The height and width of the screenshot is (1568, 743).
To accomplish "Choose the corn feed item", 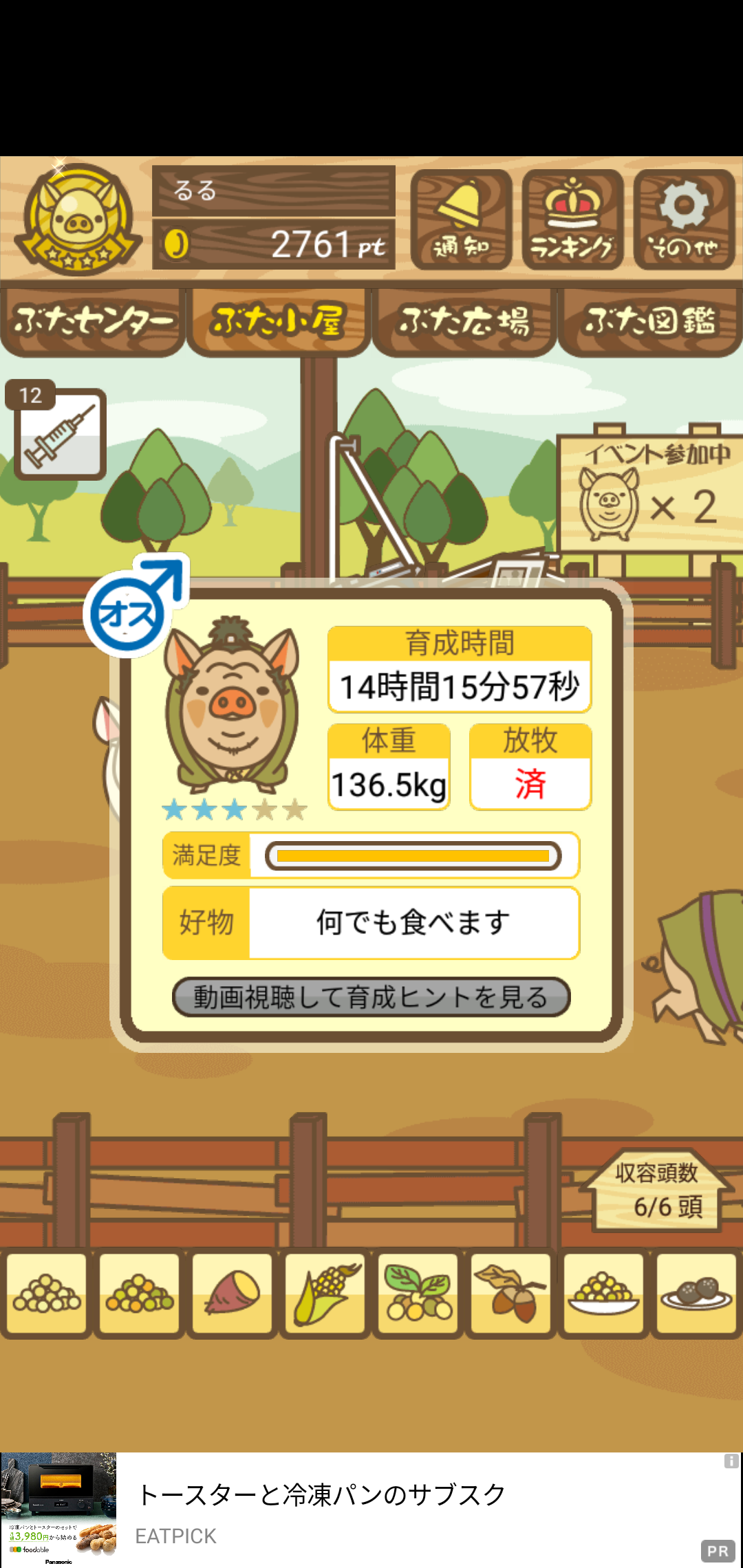I will click(325, 1293).
